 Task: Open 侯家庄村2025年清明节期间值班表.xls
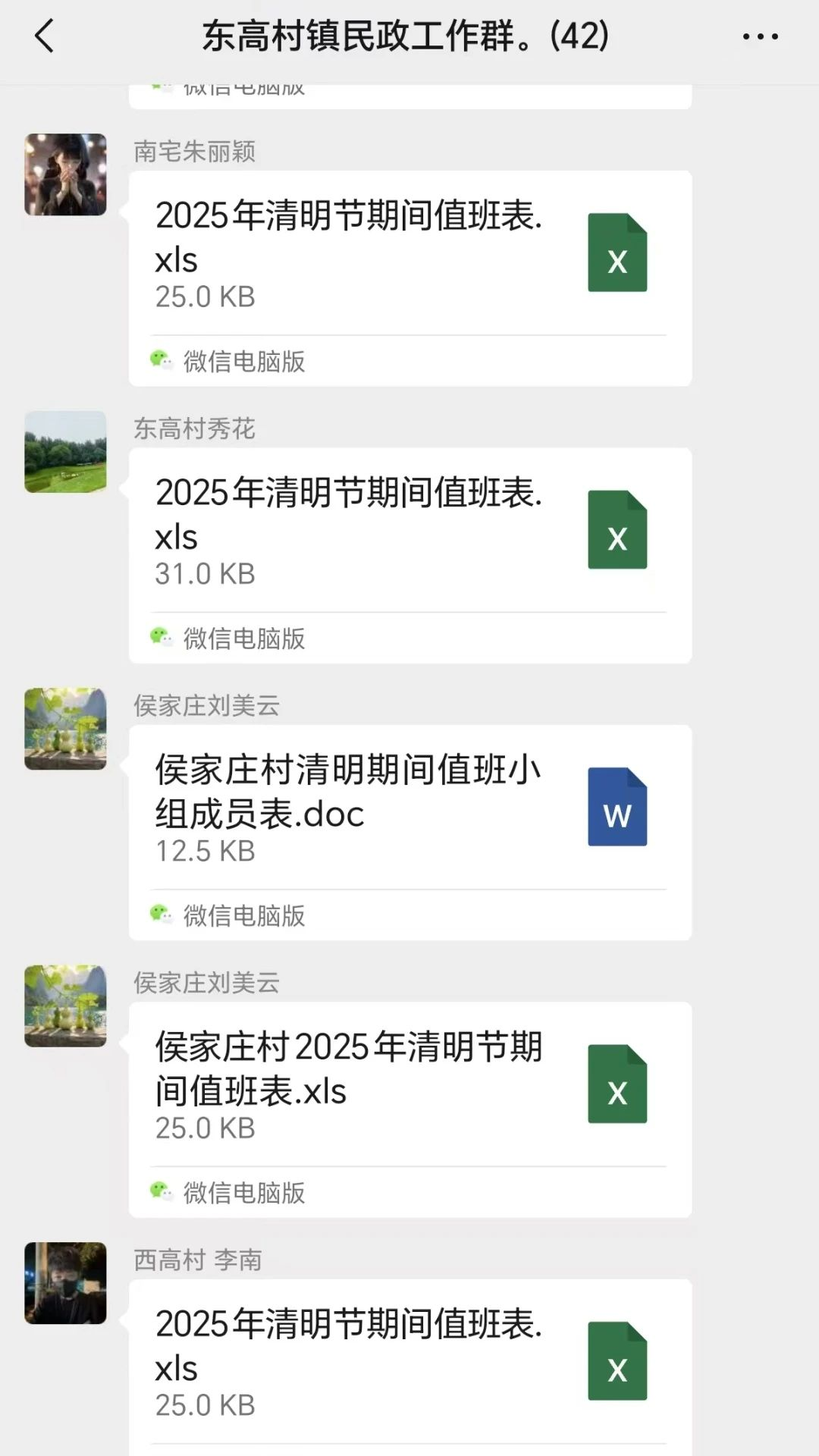pos(409,1084)
